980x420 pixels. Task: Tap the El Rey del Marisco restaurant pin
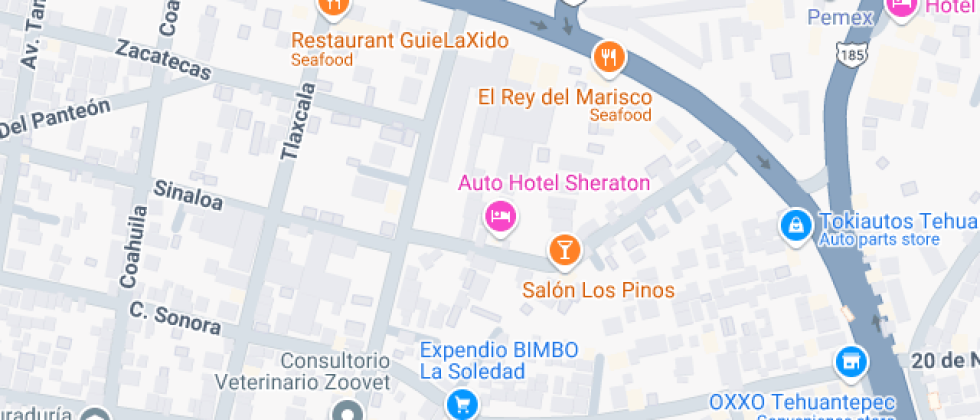coord(609,57)
